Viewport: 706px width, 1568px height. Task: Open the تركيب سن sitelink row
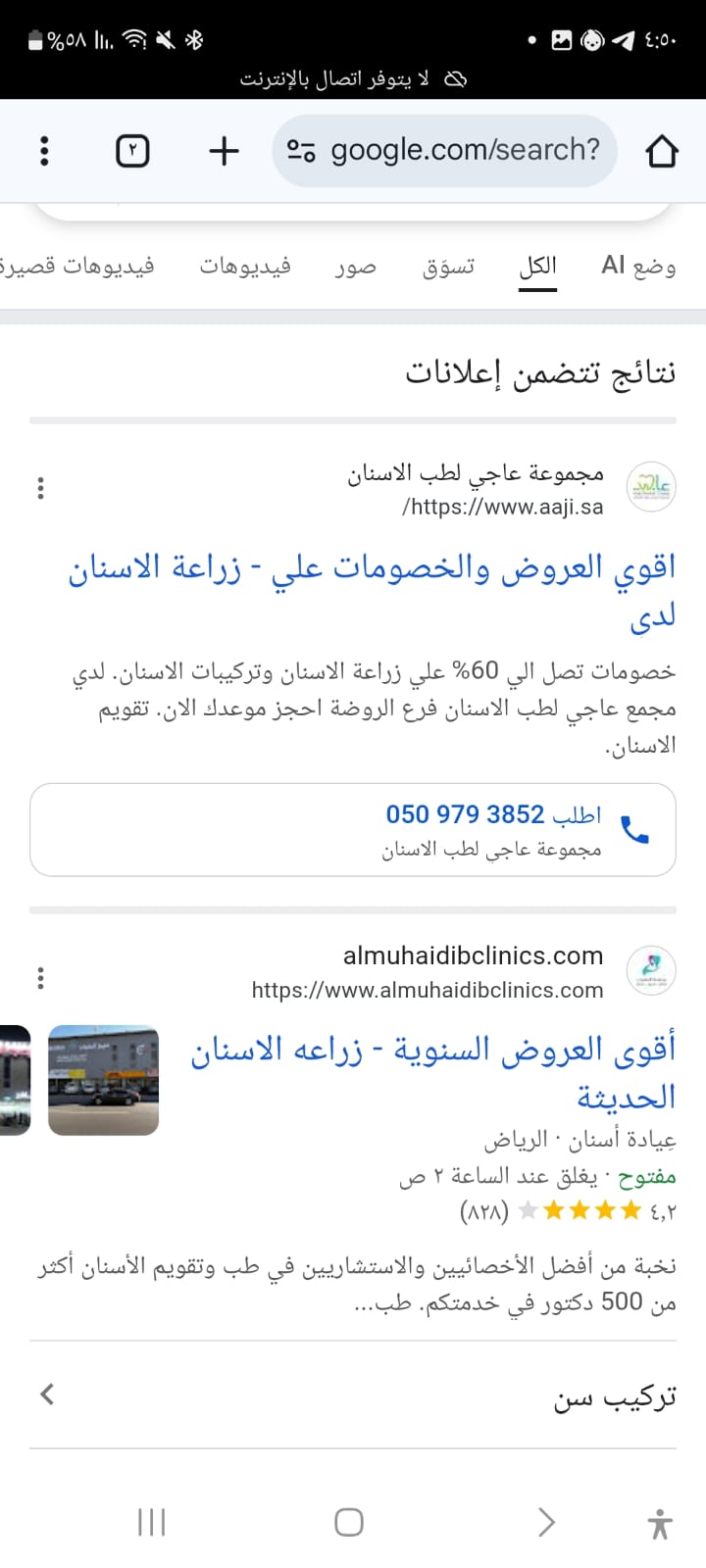pyautogui.click(x=353, y=1396)
